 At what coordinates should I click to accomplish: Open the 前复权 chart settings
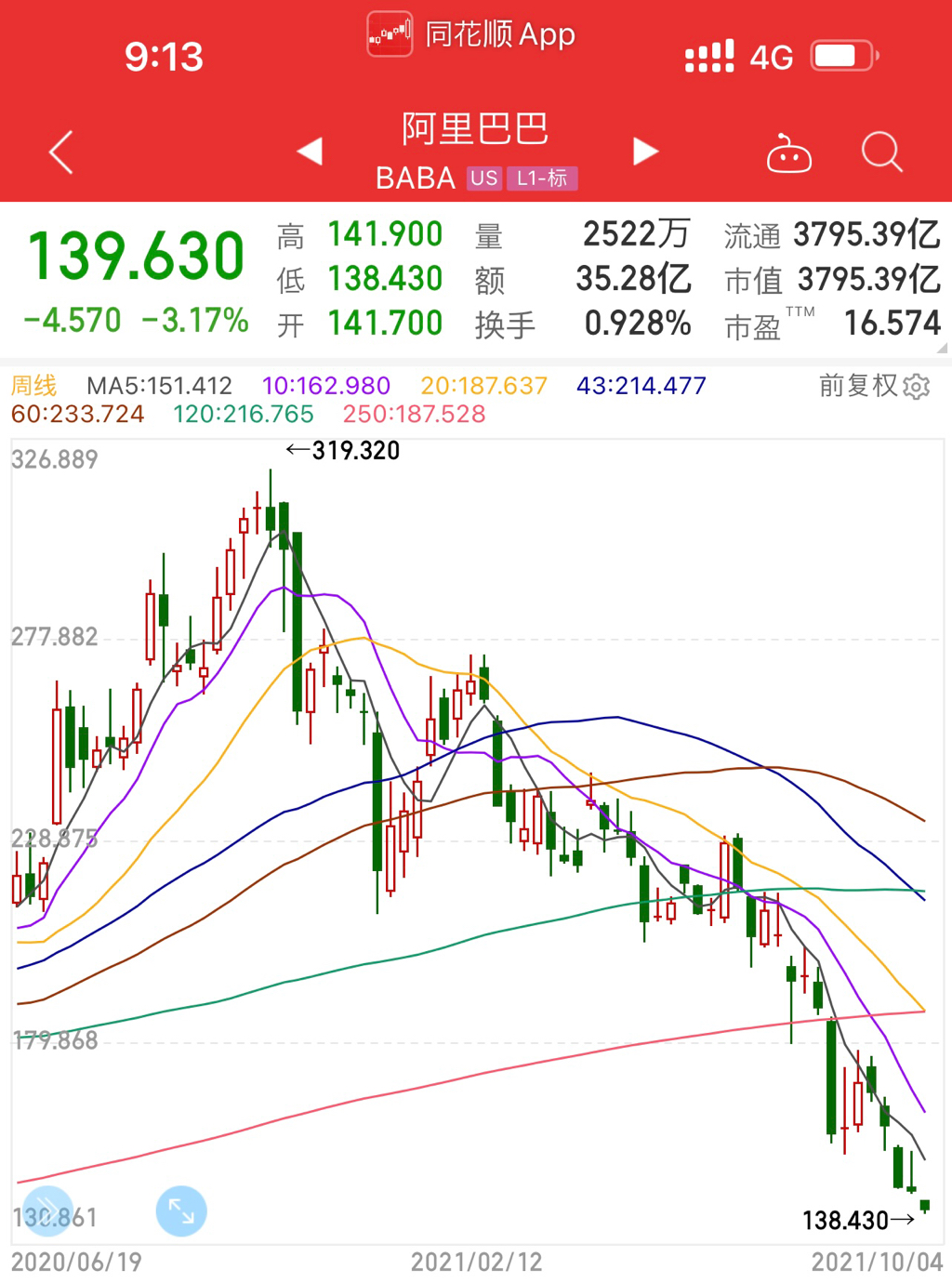(x=916, y=386)
